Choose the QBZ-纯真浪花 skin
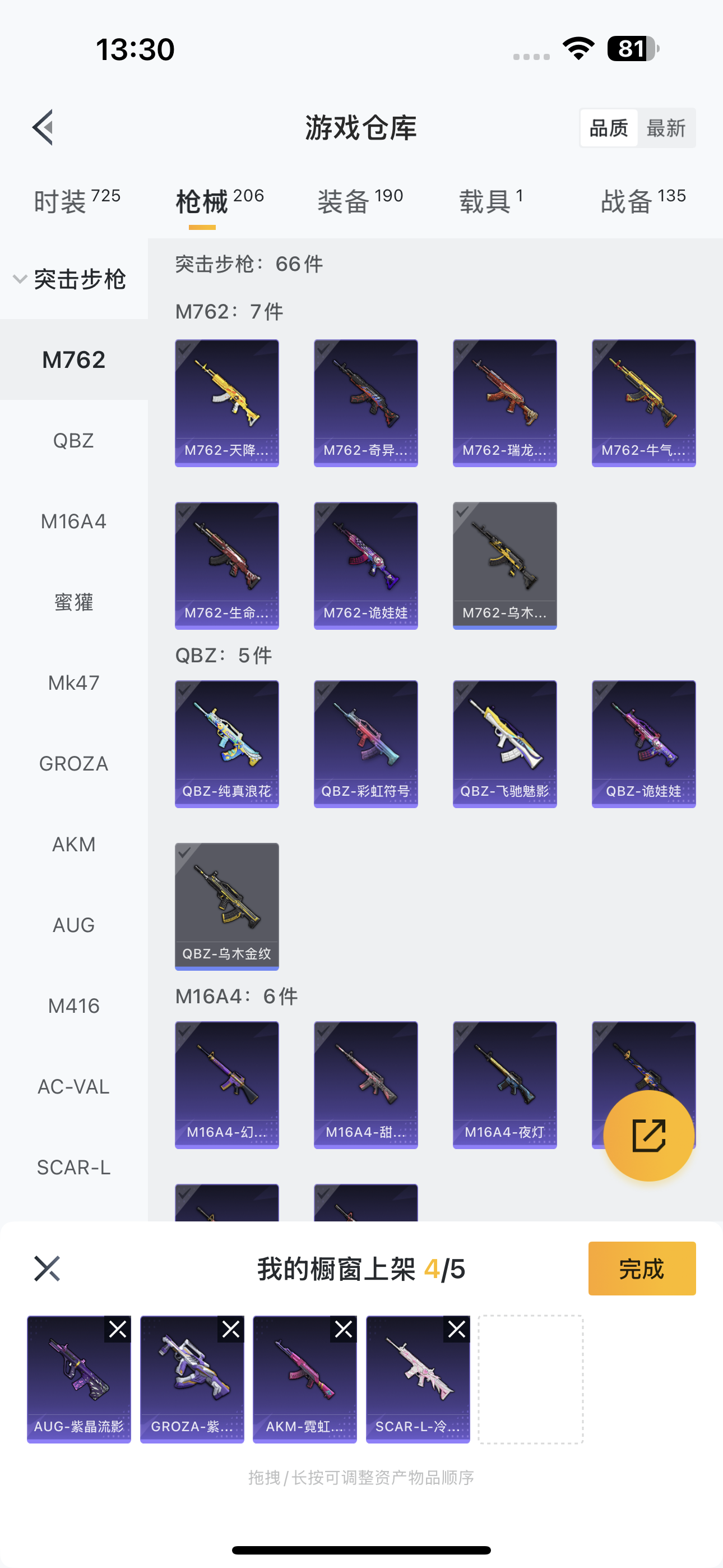723x1568 pixels. pyautogui.click(x=227, y=744)
